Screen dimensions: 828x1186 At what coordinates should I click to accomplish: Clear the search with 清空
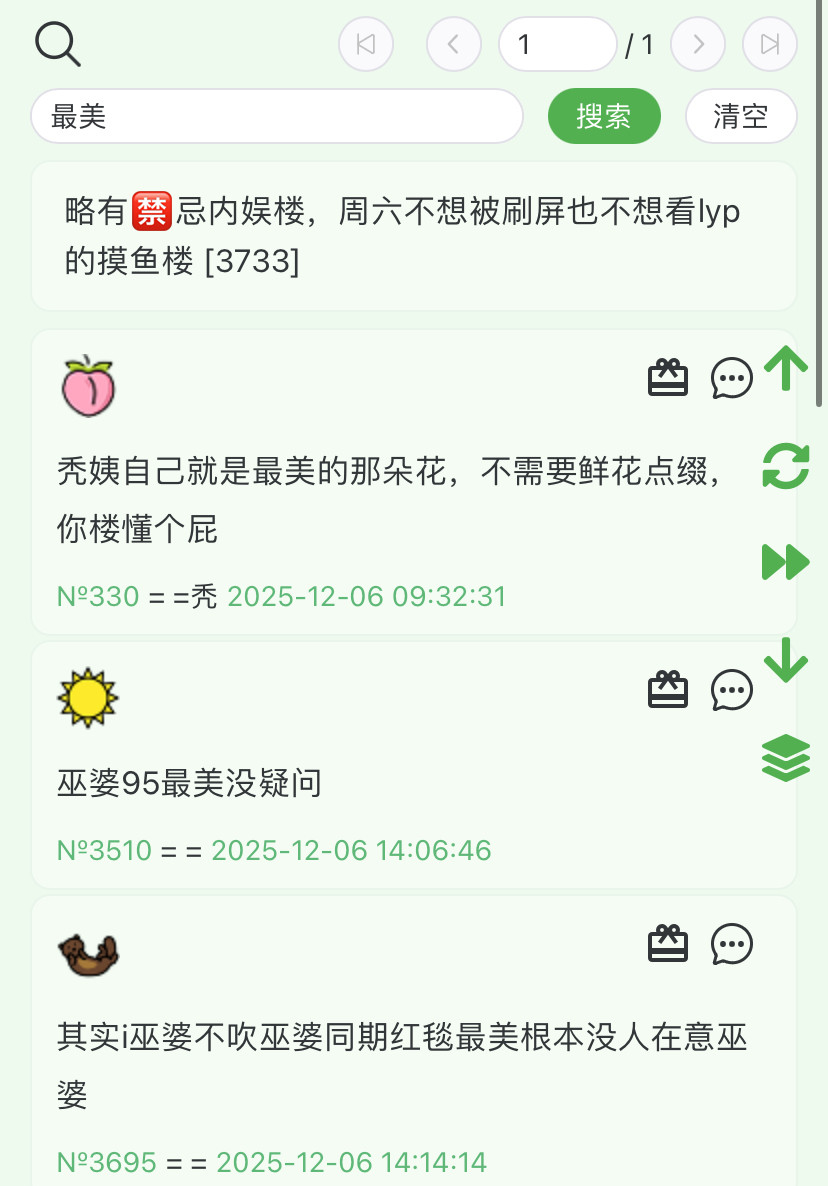pos(741,117)
